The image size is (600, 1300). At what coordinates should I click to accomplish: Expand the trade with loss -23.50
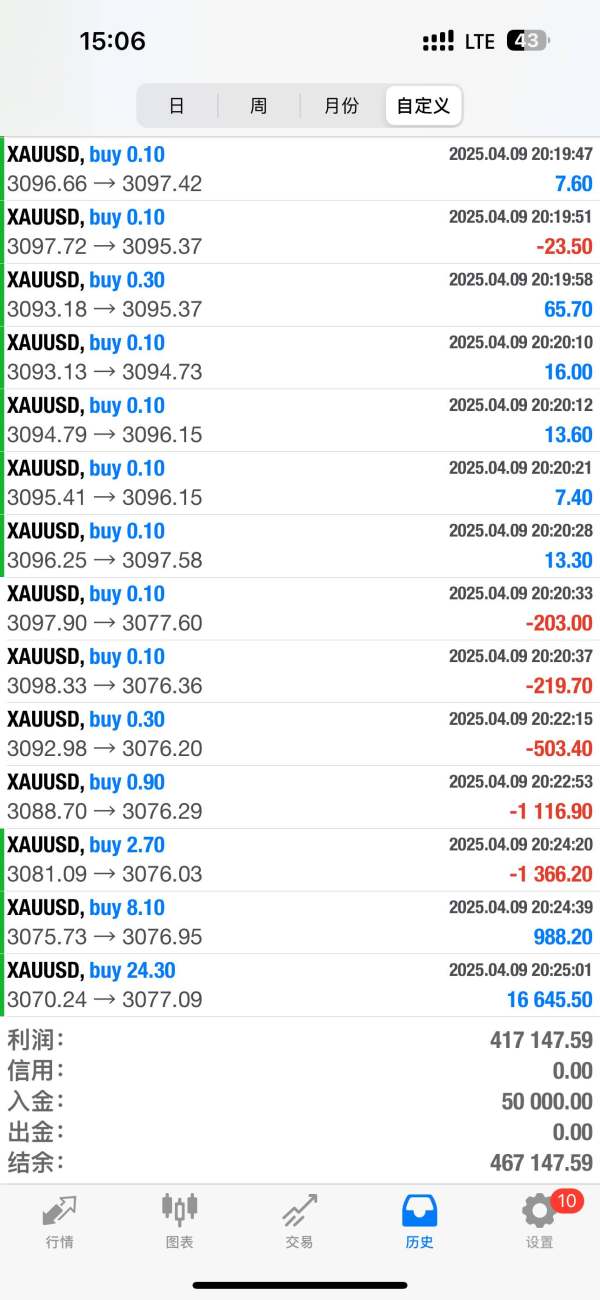pyautogui.click(x=300, y=231)
